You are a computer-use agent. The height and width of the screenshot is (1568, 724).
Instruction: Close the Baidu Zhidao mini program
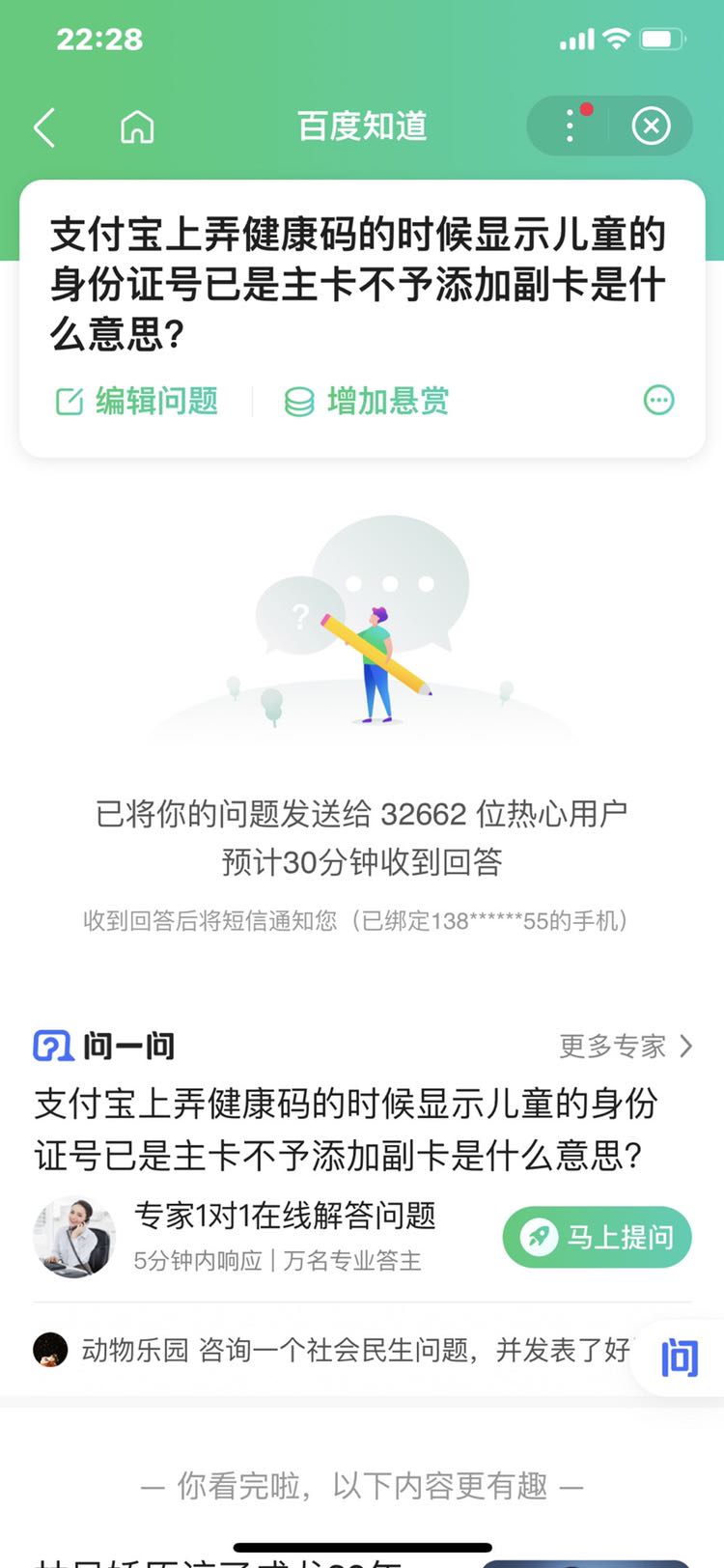point(651,126)
